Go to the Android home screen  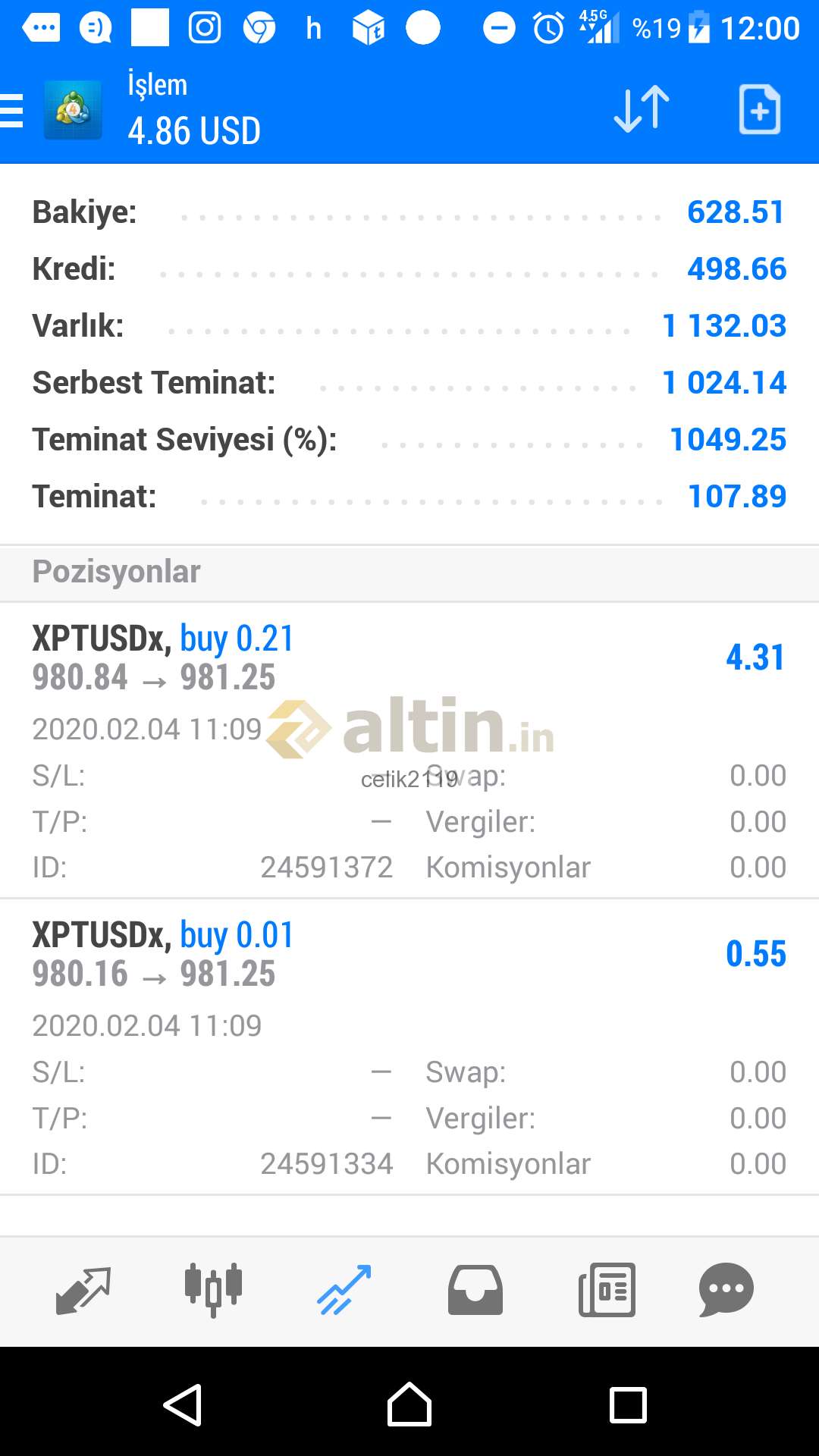click(x=409, y=1405)
